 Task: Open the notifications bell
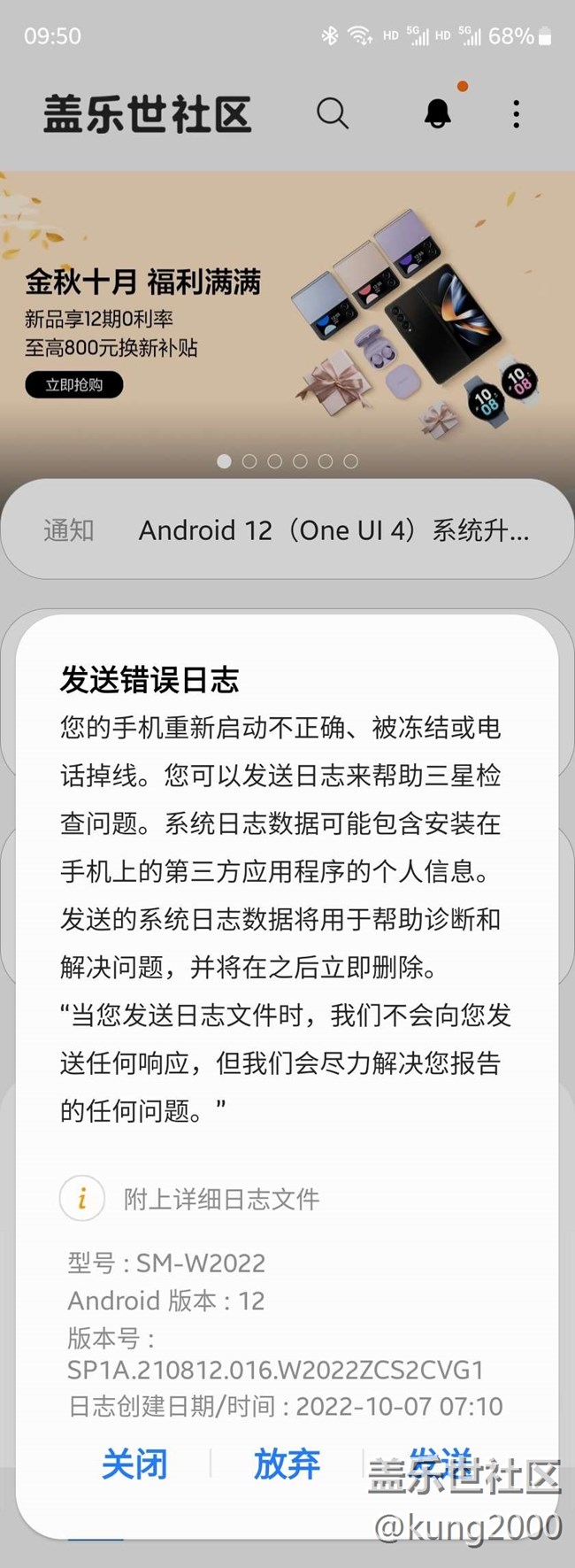point(437,113)
